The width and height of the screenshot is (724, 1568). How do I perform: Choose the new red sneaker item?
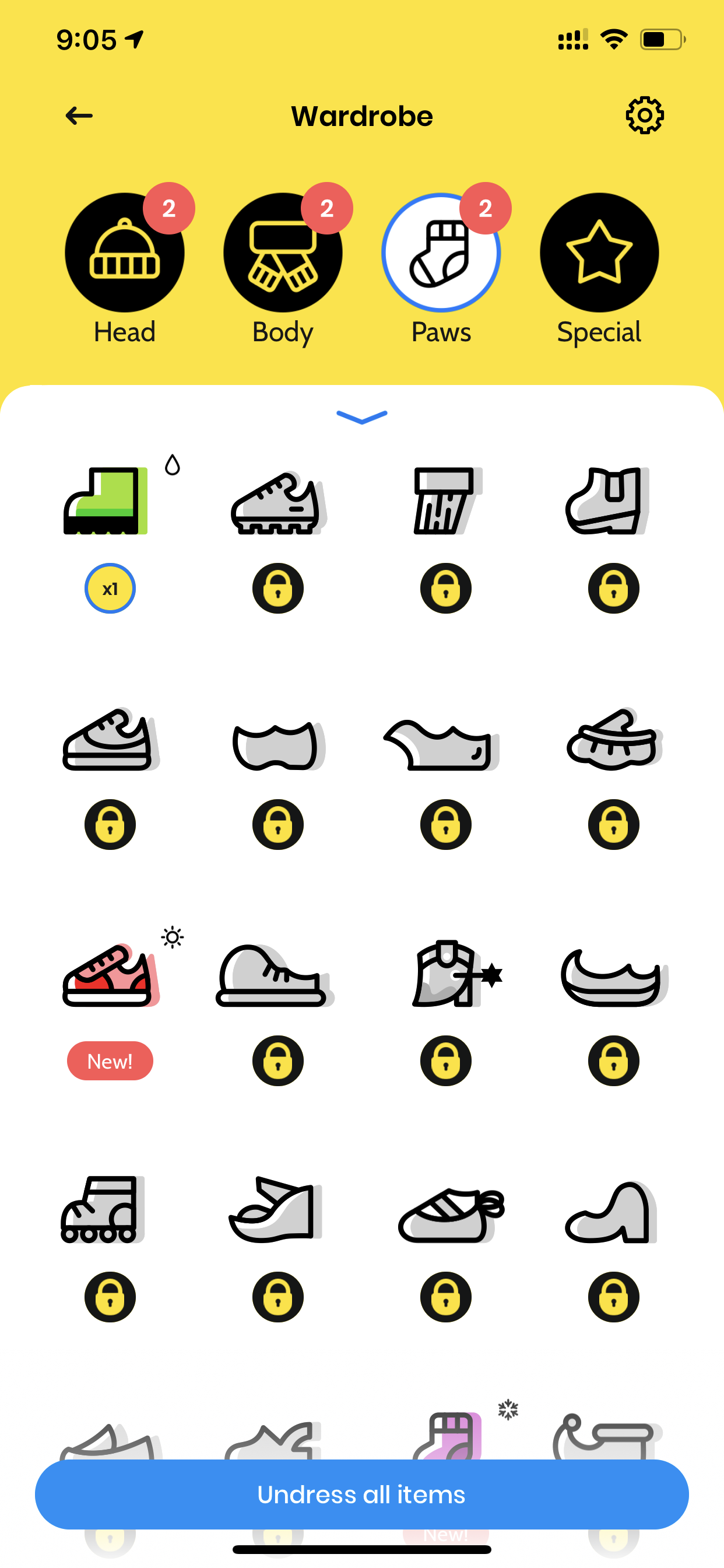pos(110,975)
